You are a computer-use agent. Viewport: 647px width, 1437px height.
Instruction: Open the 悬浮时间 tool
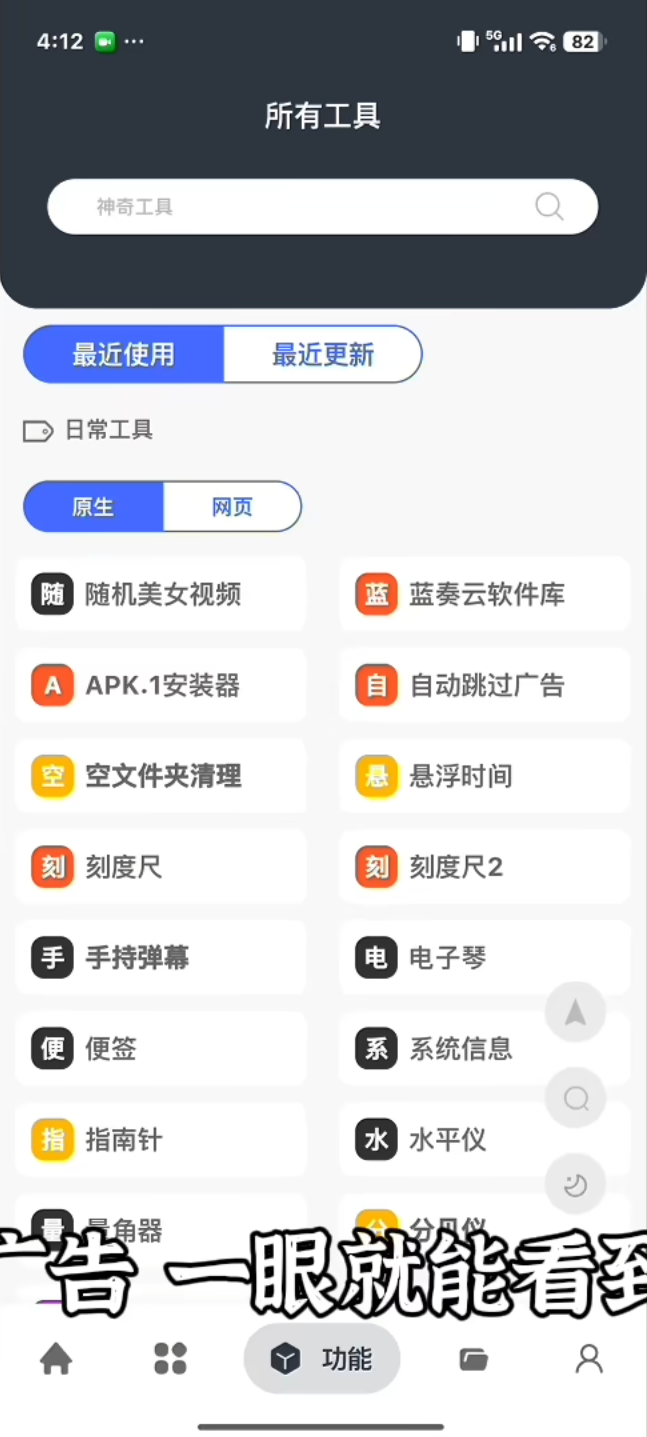click(x=485, y=776)
